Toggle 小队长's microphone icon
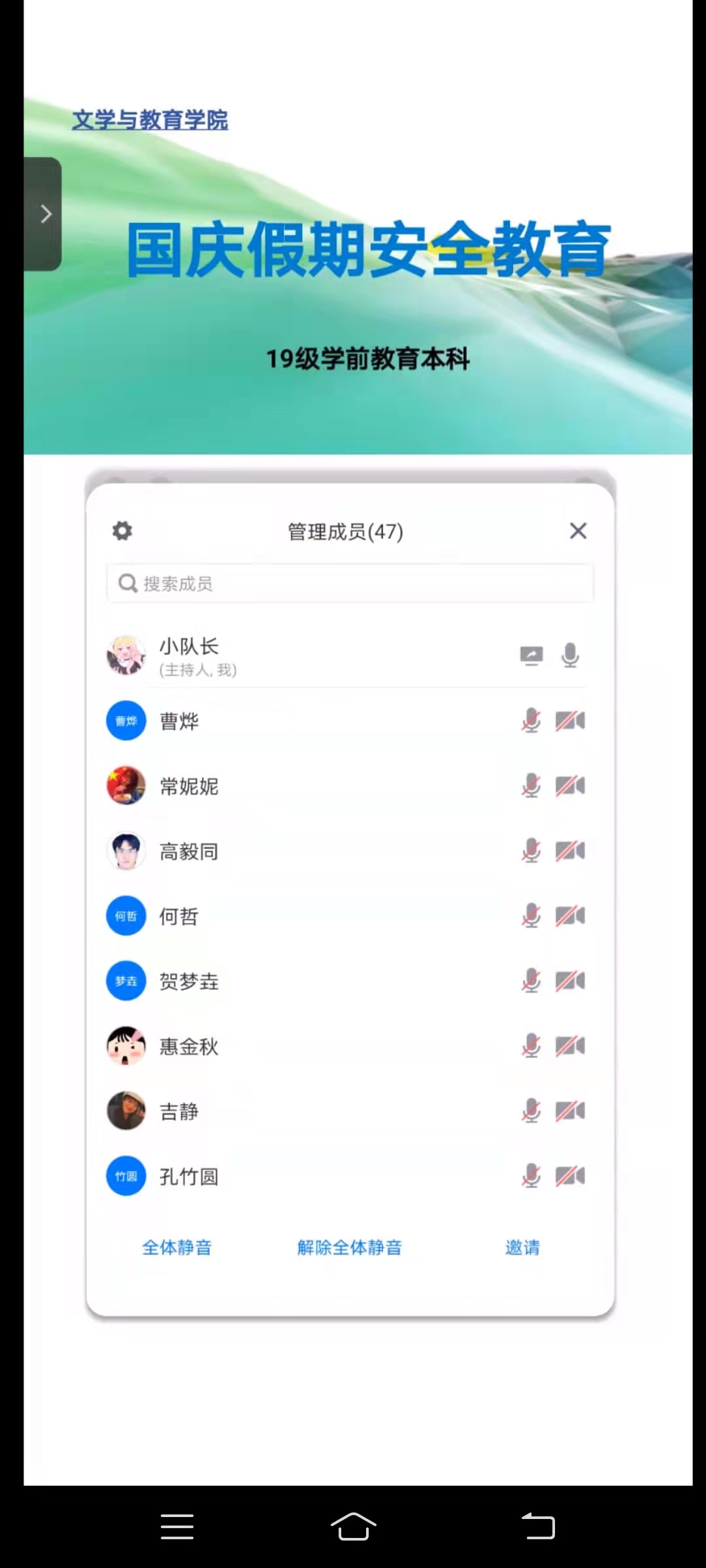Image resolution: width=706 pixels, height=1568 pixels. click(570, 655)
